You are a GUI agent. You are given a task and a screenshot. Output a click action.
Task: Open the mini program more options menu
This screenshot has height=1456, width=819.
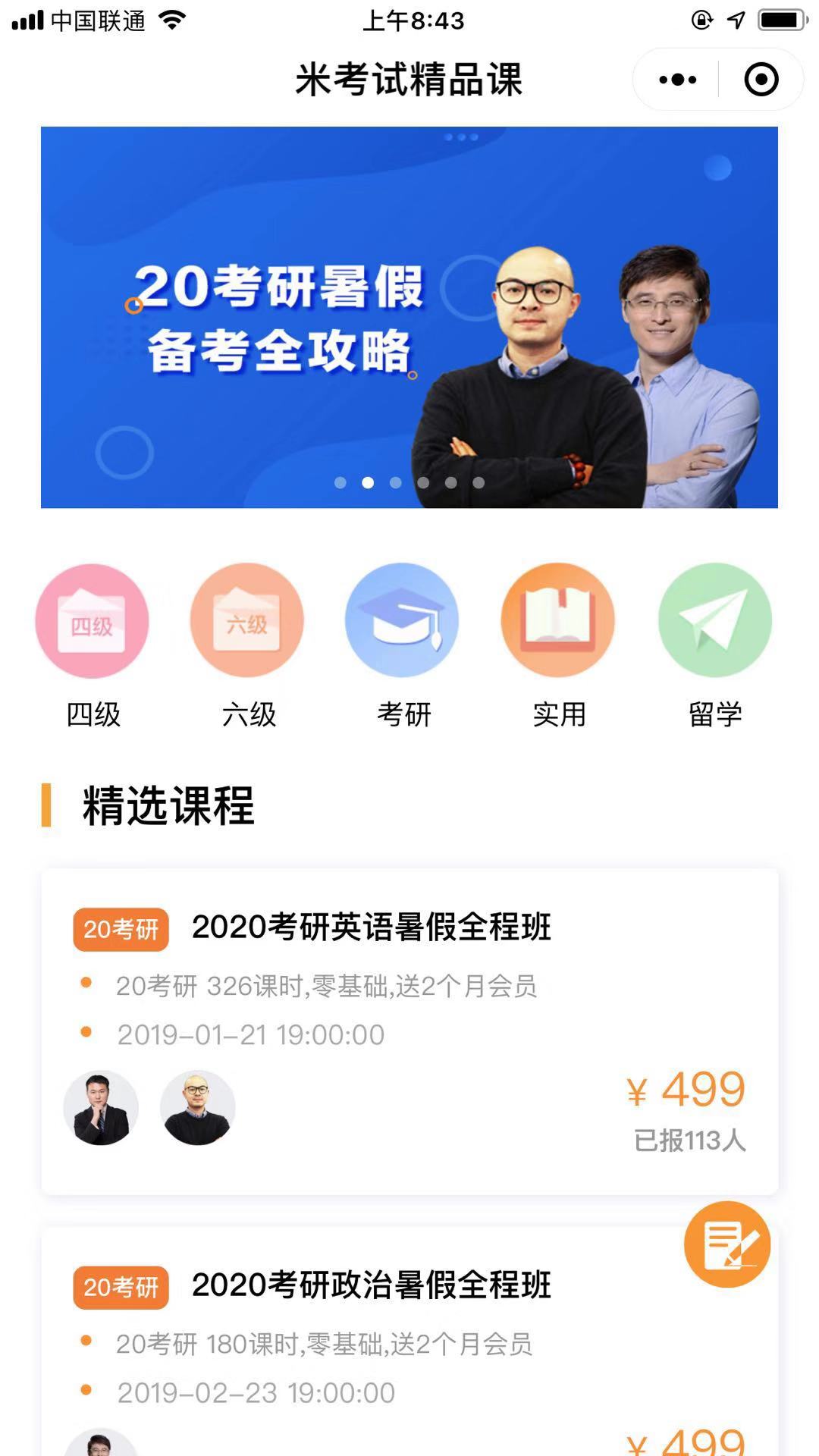pos(677,80)
